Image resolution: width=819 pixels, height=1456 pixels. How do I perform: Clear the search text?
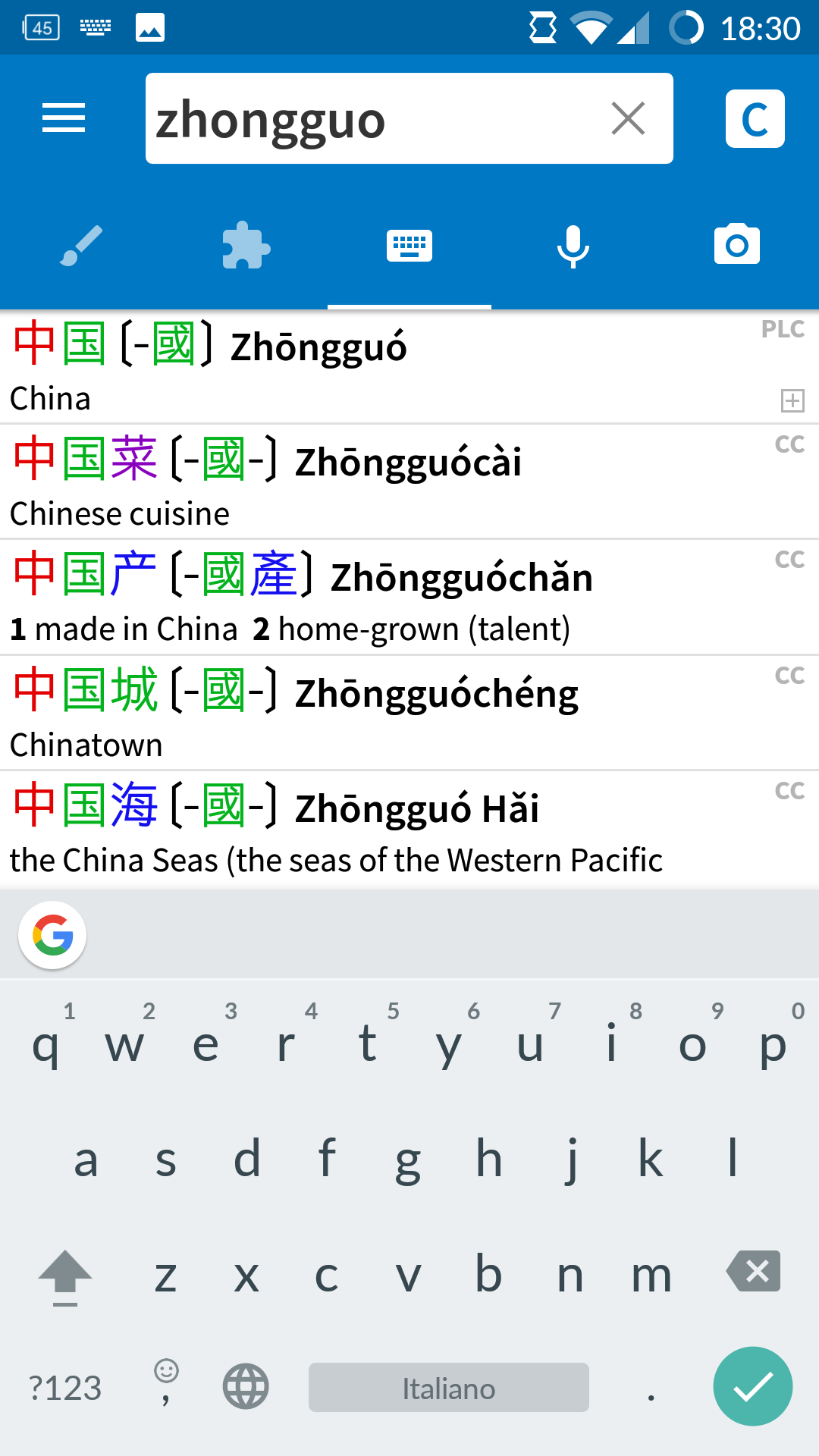click(628, 119)
